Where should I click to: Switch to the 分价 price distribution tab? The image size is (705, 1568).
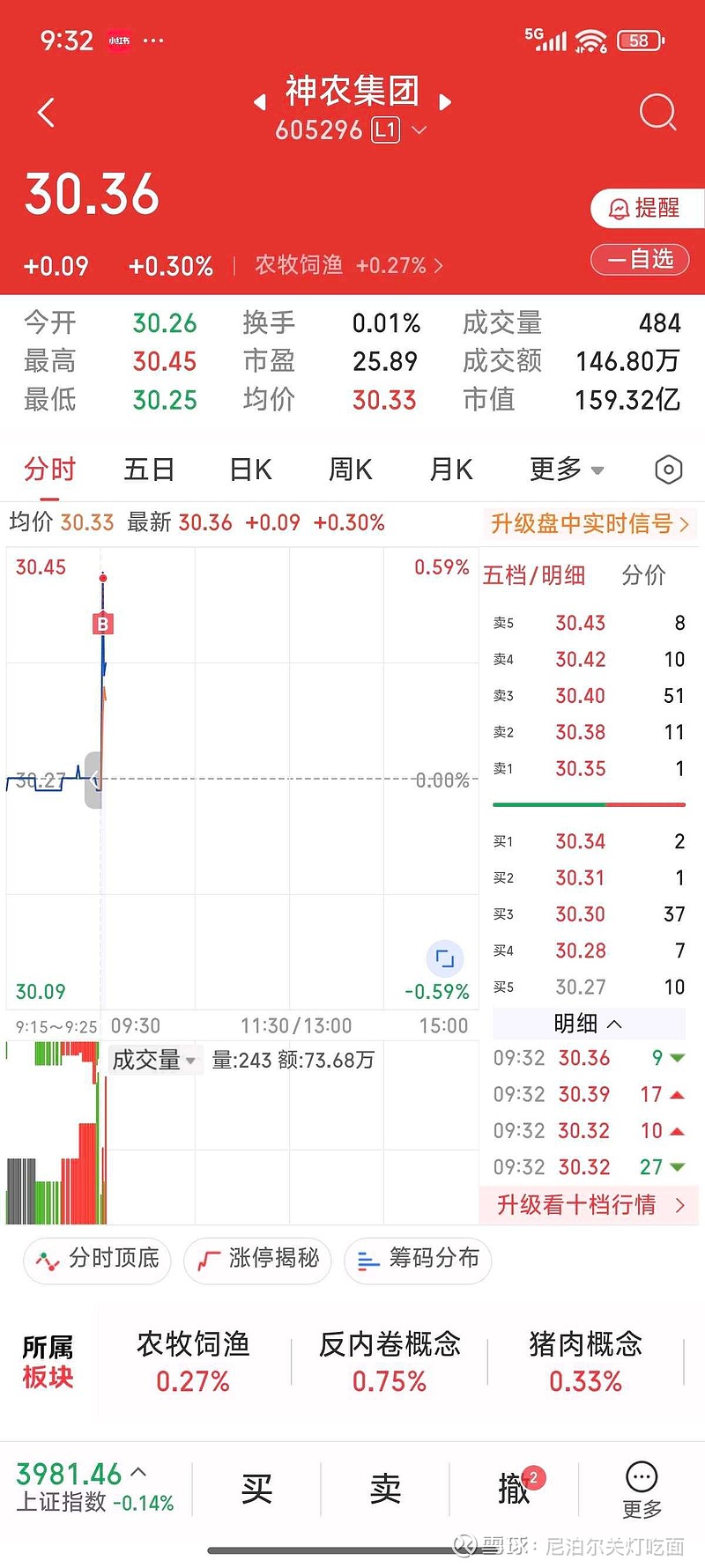click(x=643, y=575)
